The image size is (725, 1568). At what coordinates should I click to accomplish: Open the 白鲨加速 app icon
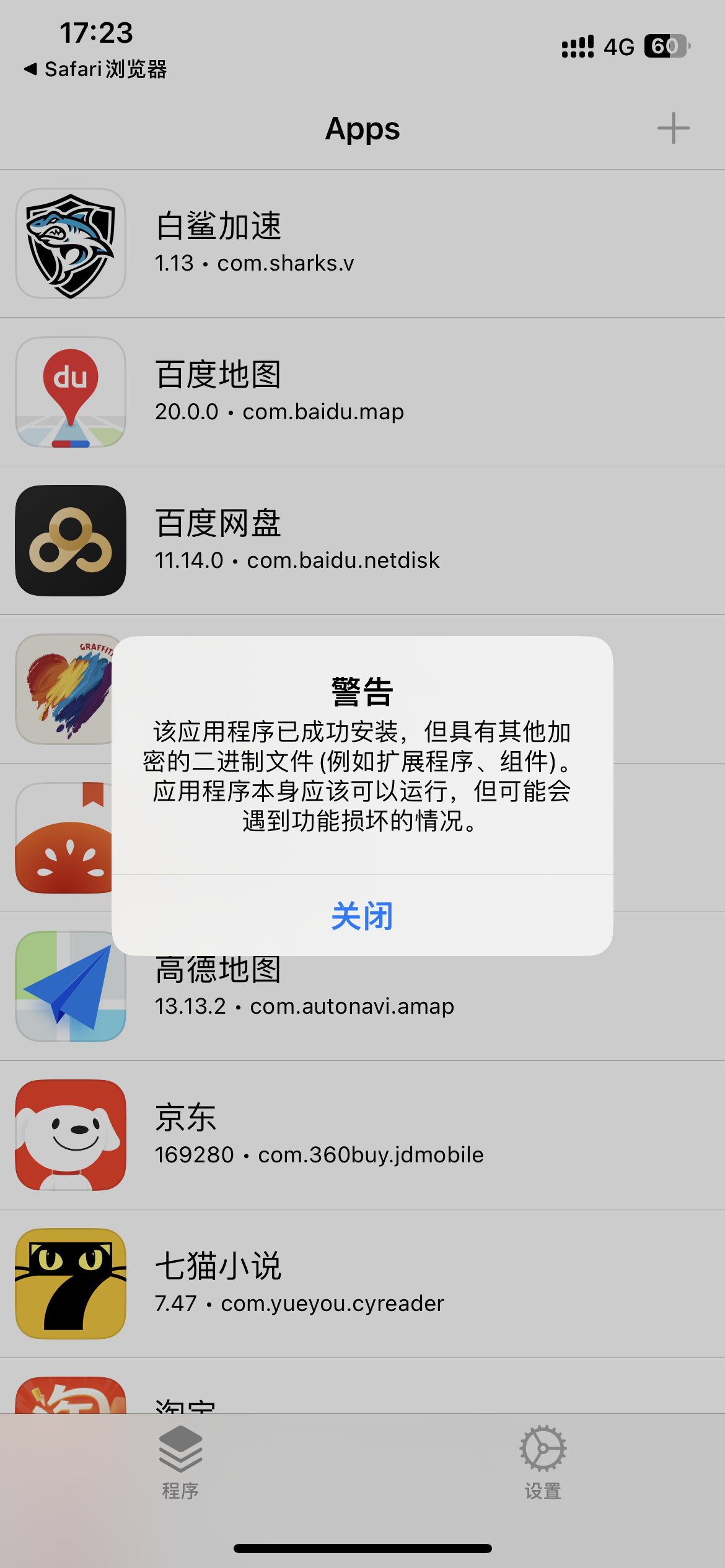click(x=70, y=244)
